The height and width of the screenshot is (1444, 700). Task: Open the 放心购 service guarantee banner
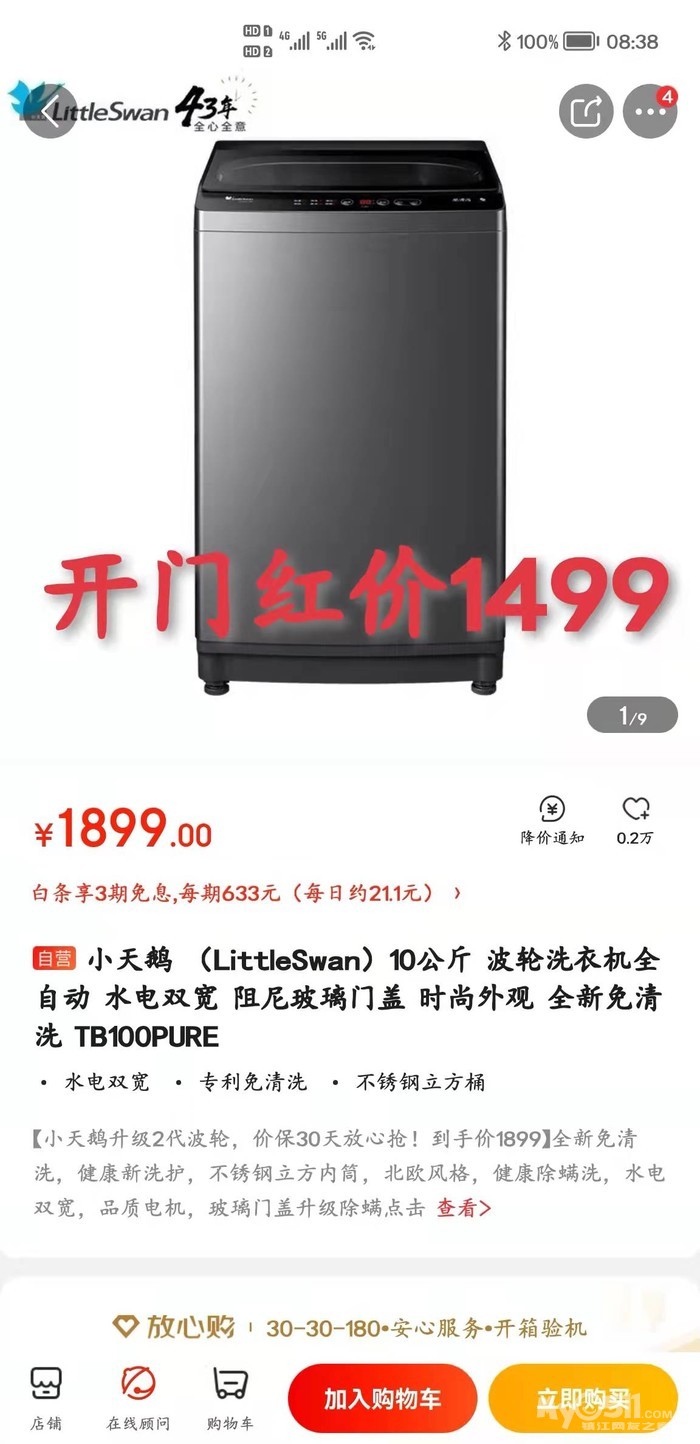[350, 1327]
